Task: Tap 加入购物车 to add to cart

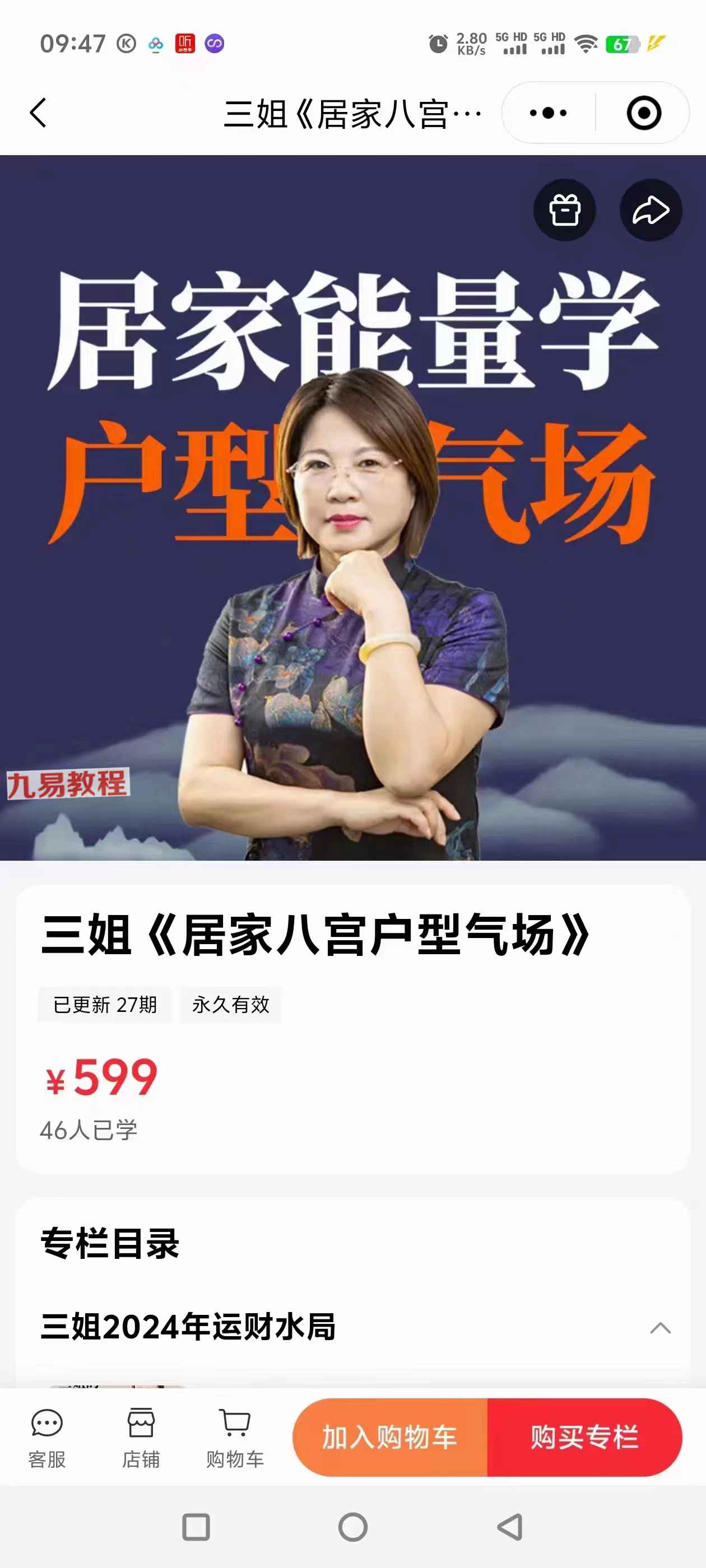Action: tap(390, 1437)
